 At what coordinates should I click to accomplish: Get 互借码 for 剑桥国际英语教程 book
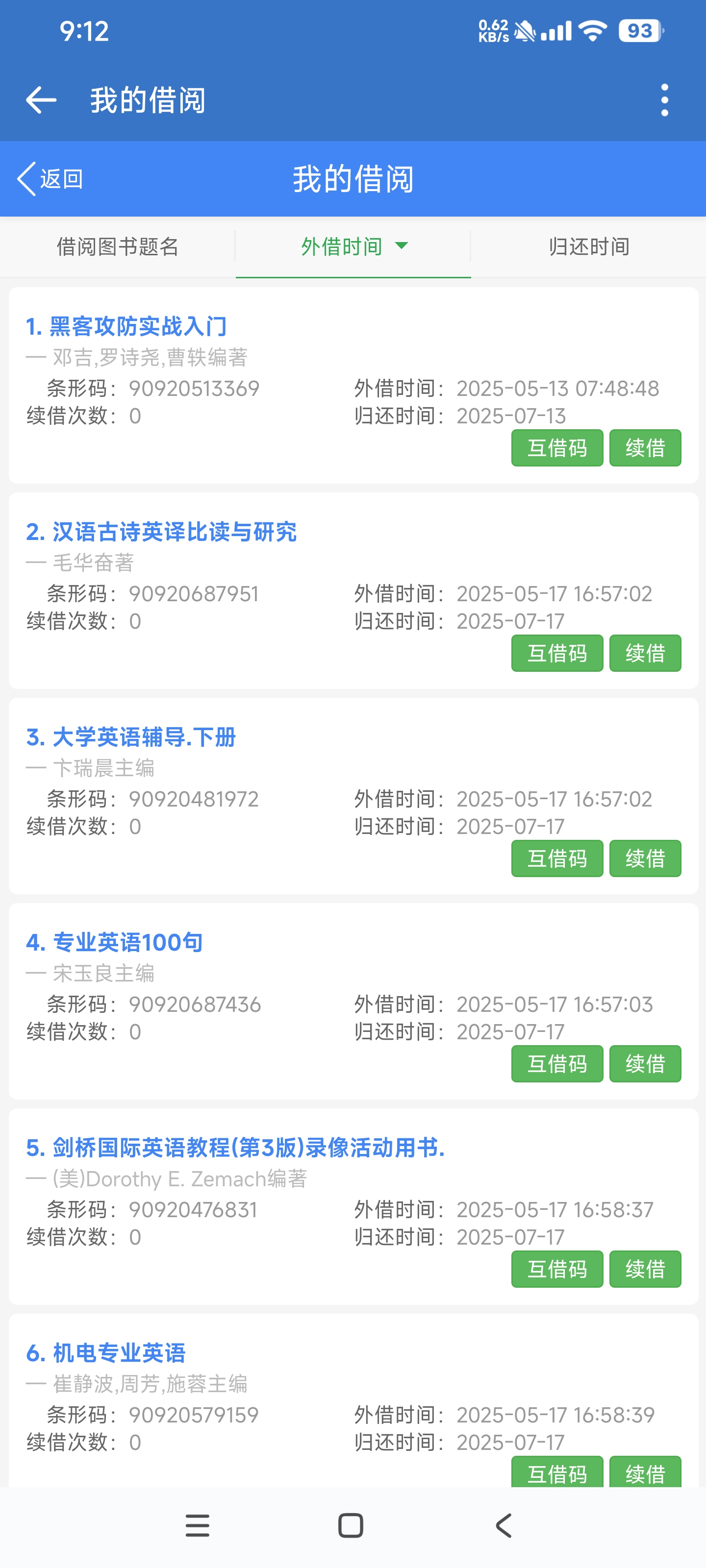[557, 1269]
